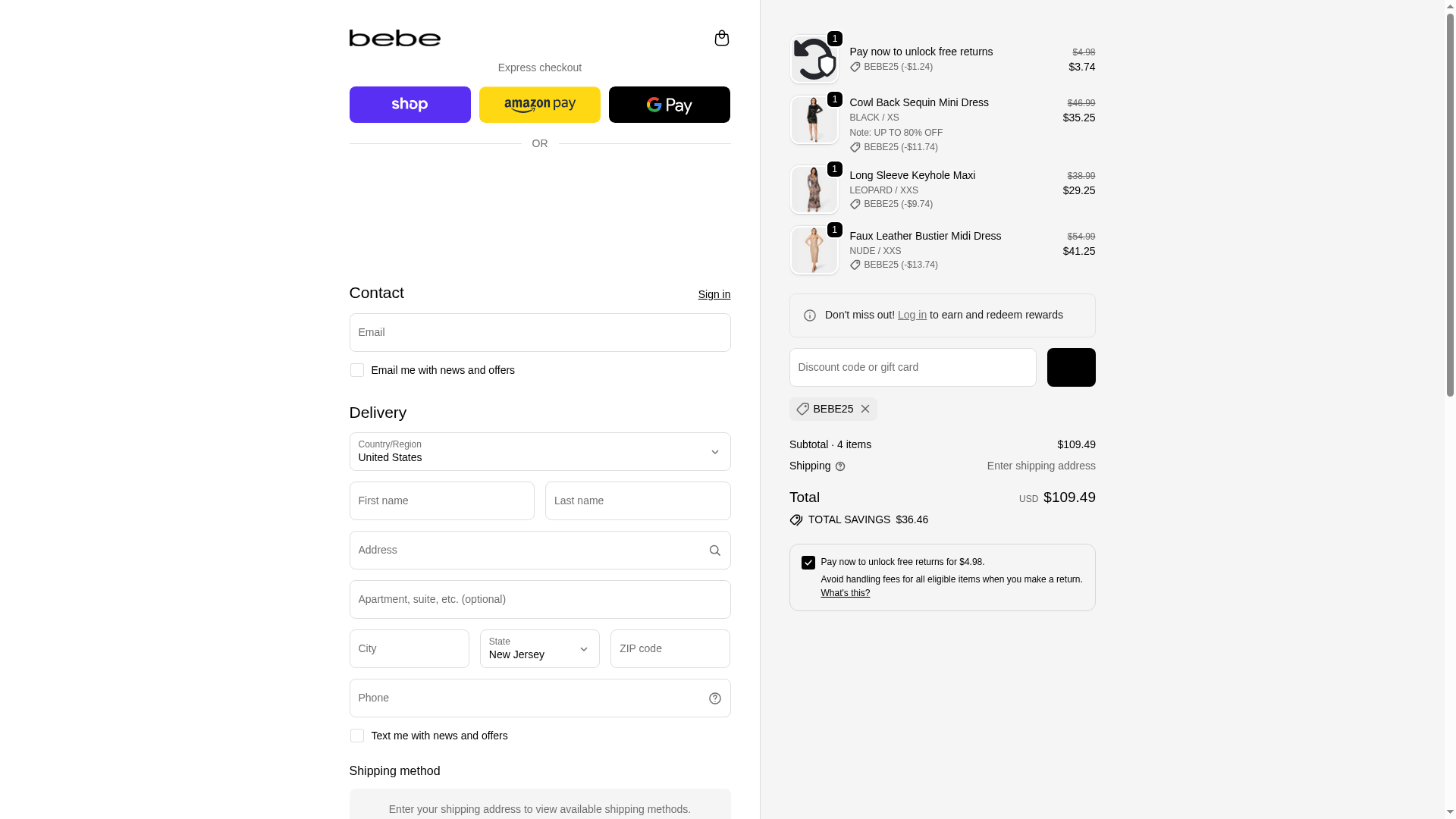1456x819 pixels.
Task: Open the Phone field help icon
Action: point(714,698)
